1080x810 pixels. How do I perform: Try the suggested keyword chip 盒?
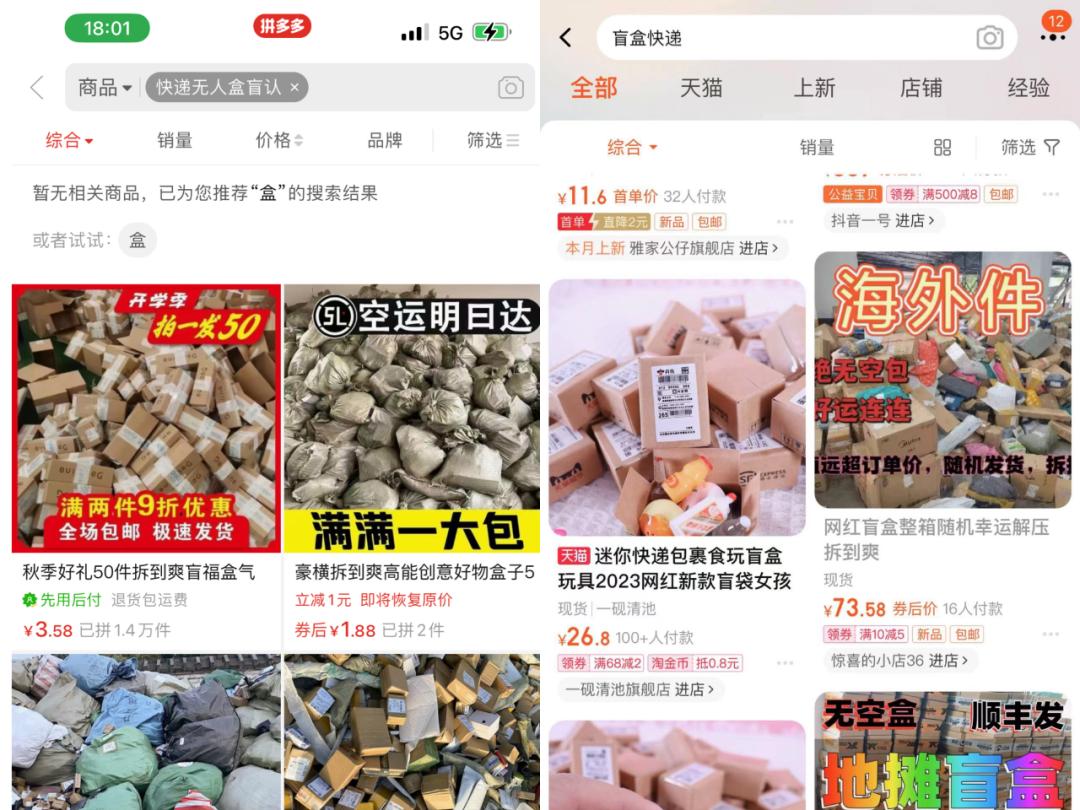[137, 240]
